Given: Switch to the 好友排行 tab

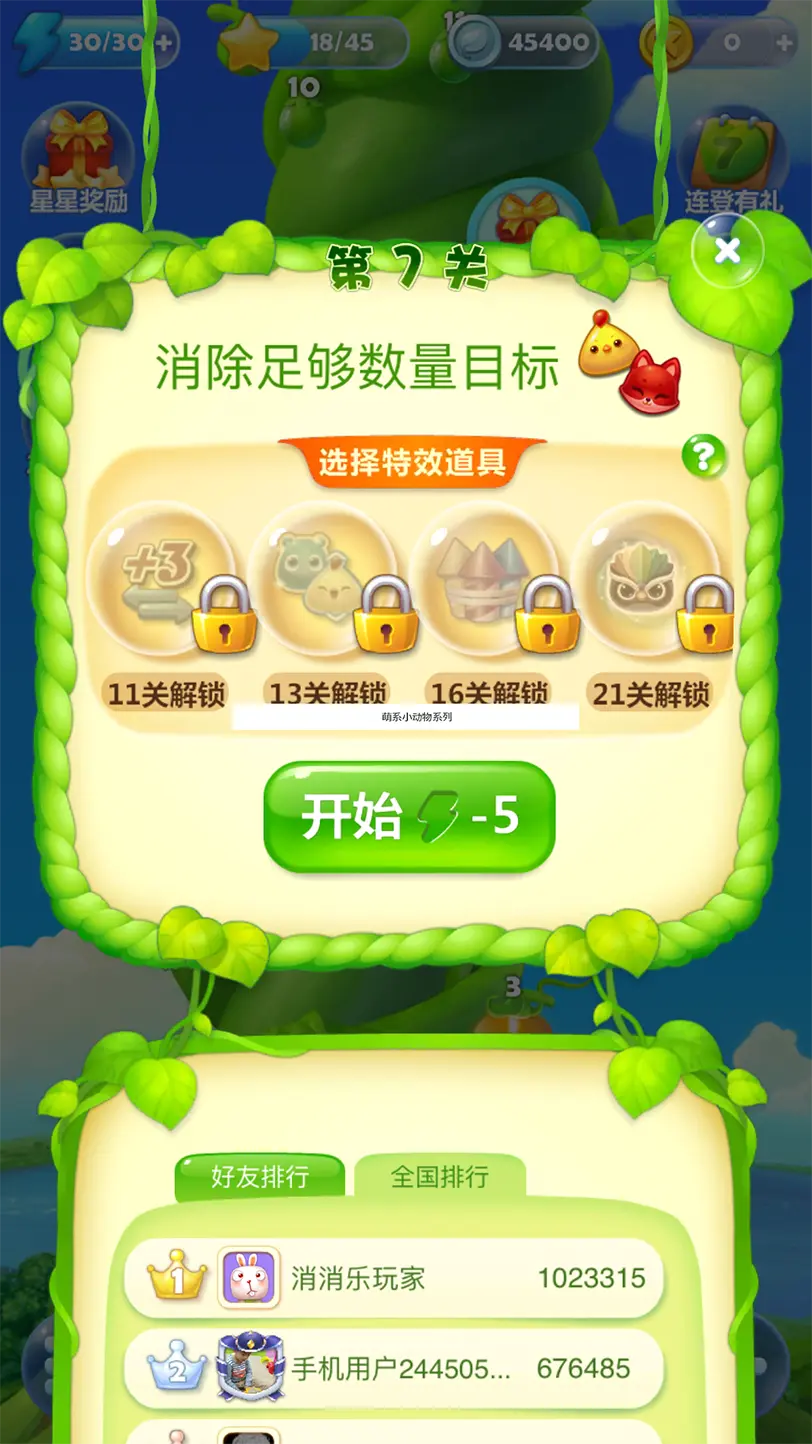Looking at the screenshot, I should pyautogui.click(x=260, y=1177).
